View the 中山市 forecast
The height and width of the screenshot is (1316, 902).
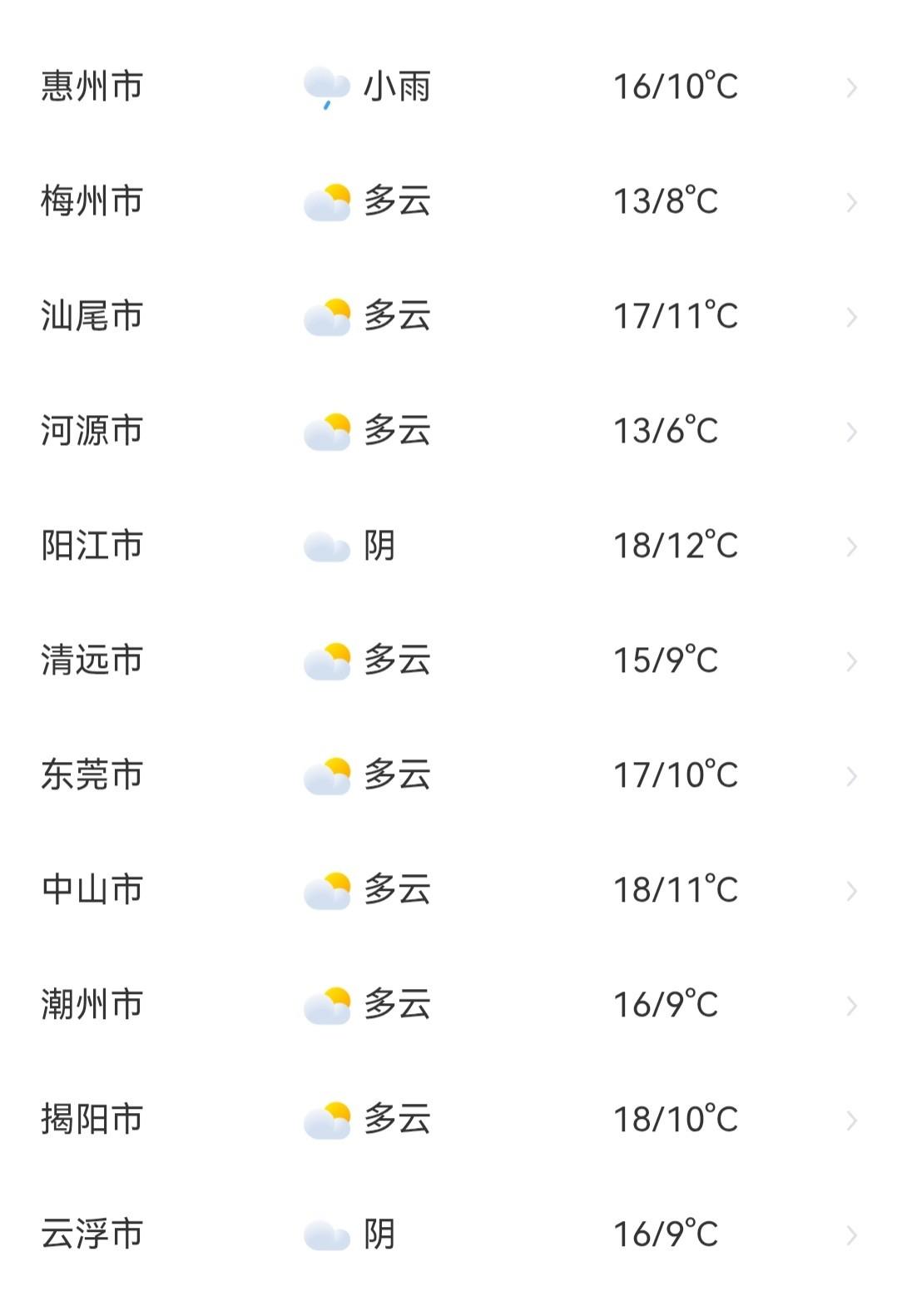point(451,890)
